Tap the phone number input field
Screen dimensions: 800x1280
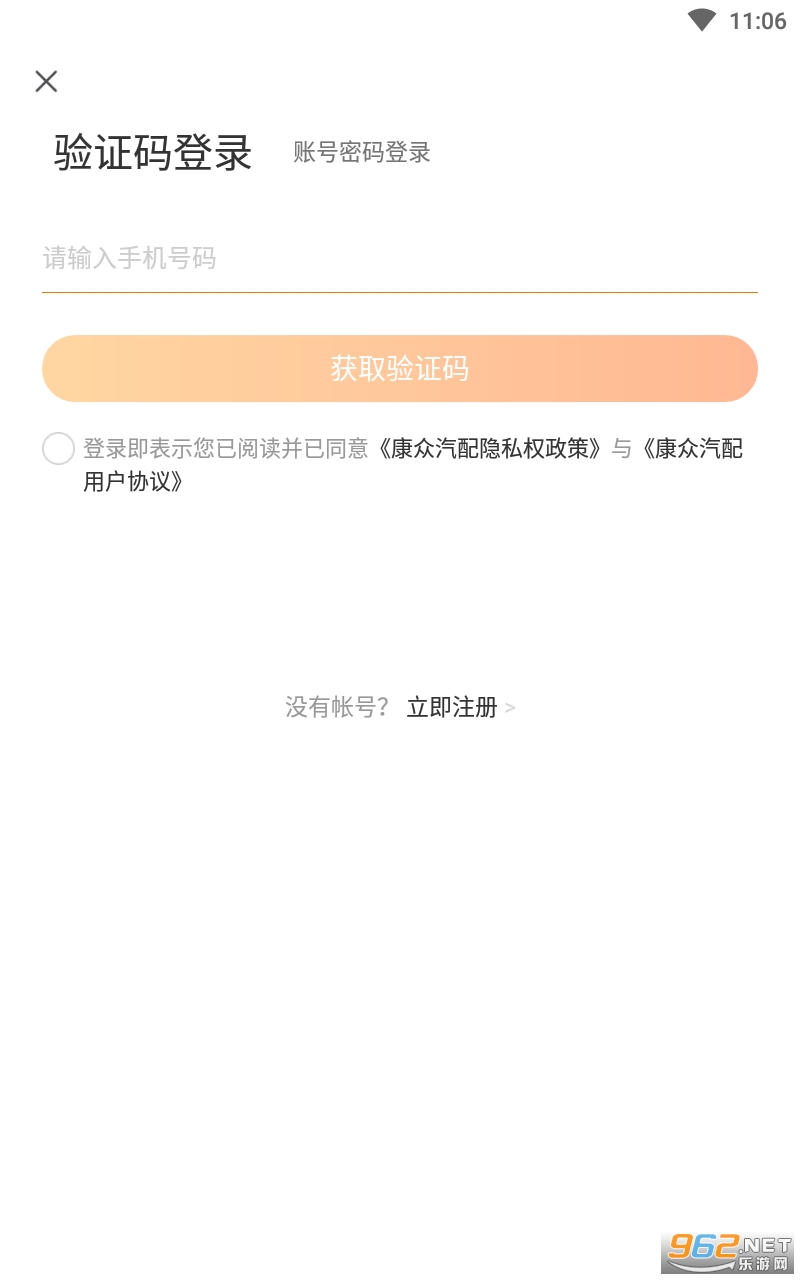(400, 259)
